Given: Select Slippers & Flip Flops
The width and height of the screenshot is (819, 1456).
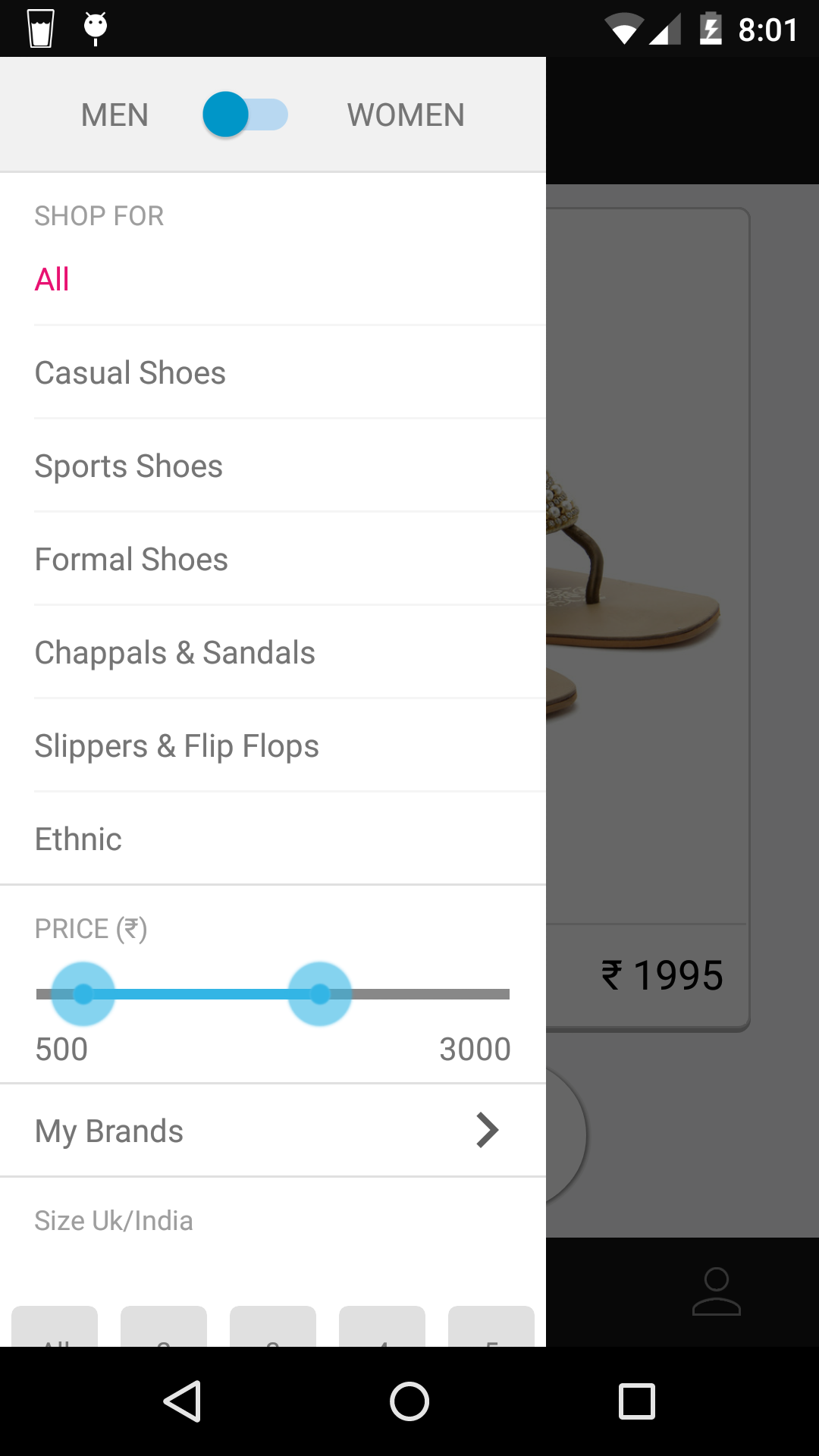Looking at the screenshot, I should point(177,745).
